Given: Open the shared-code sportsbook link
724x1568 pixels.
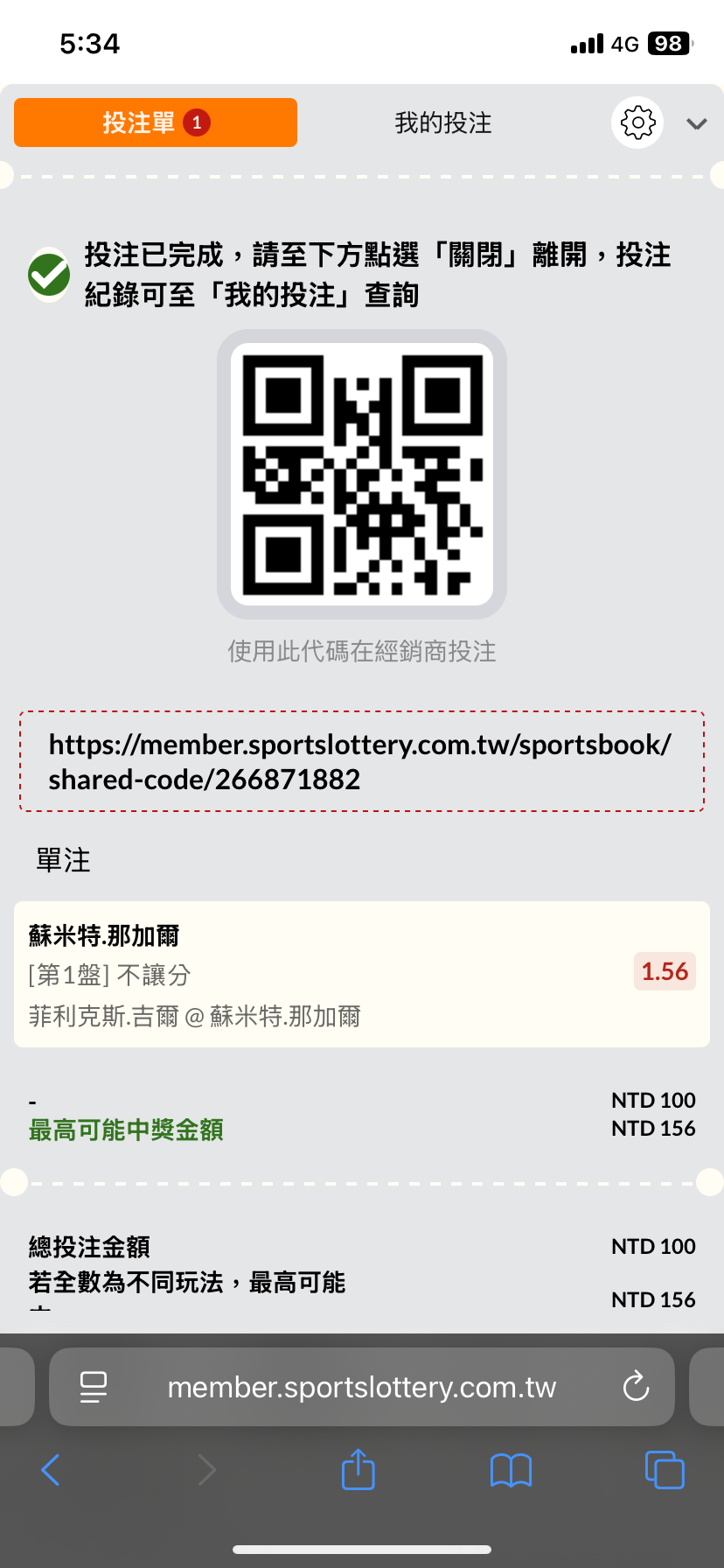Looking at the screenshot, I should click(361, 761).
